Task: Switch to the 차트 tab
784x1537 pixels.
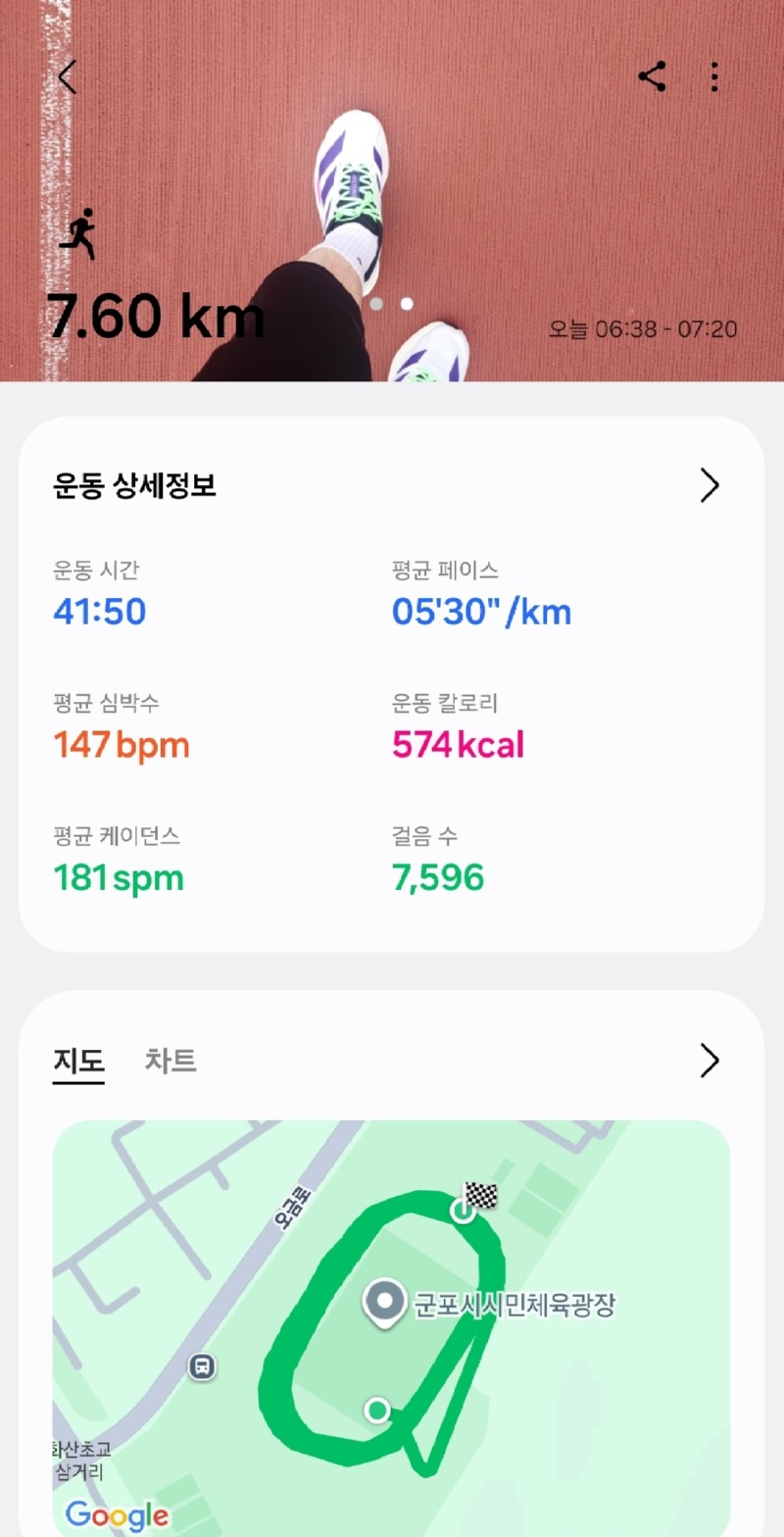Action: 171,1061
